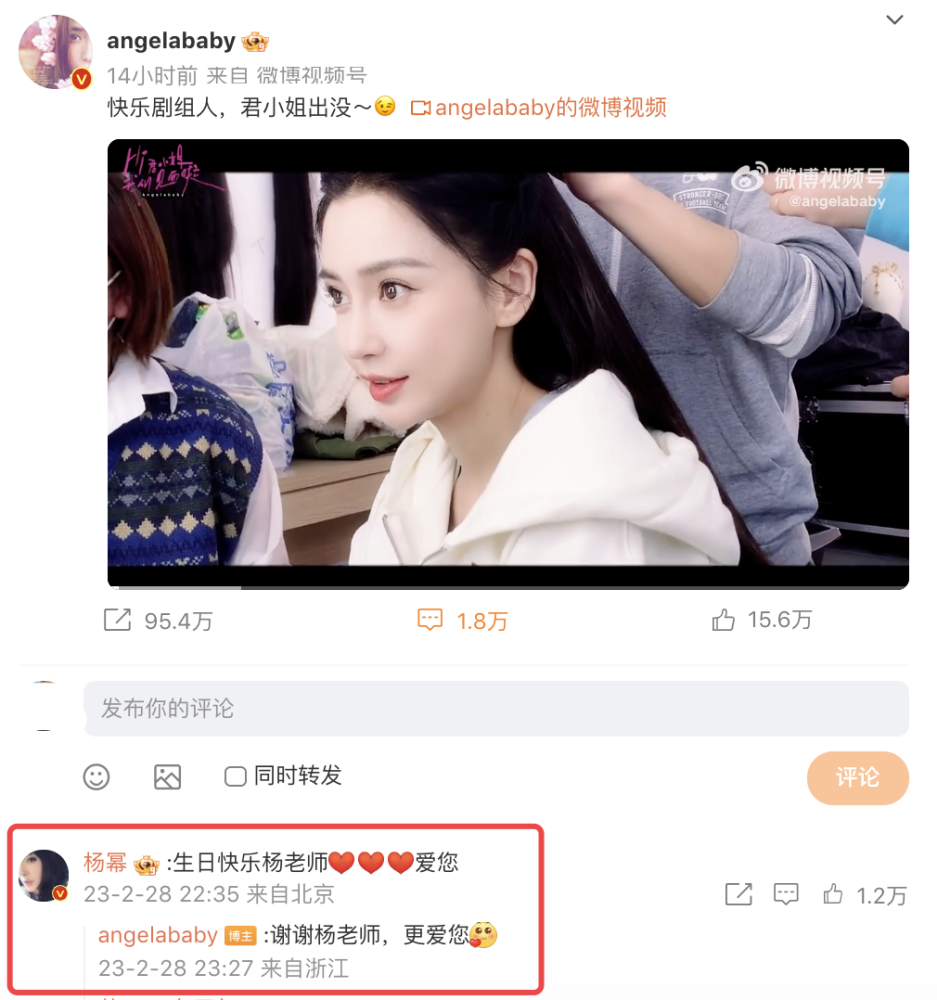Attach an image to the comment
Screen dimensions: 937x1000
pos(167,776)
